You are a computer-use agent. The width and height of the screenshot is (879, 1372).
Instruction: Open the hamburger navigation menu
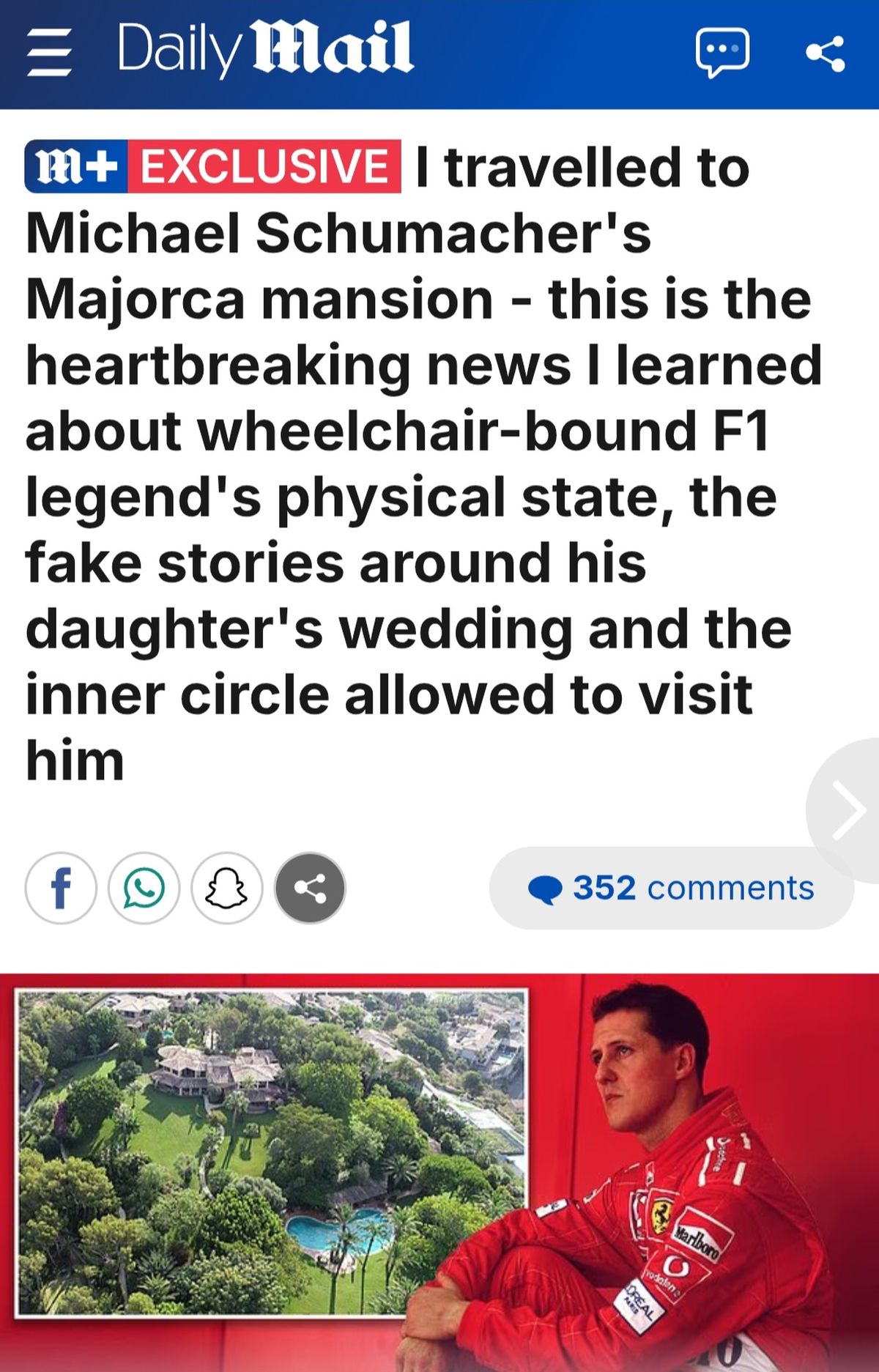[x=49, y=53]
